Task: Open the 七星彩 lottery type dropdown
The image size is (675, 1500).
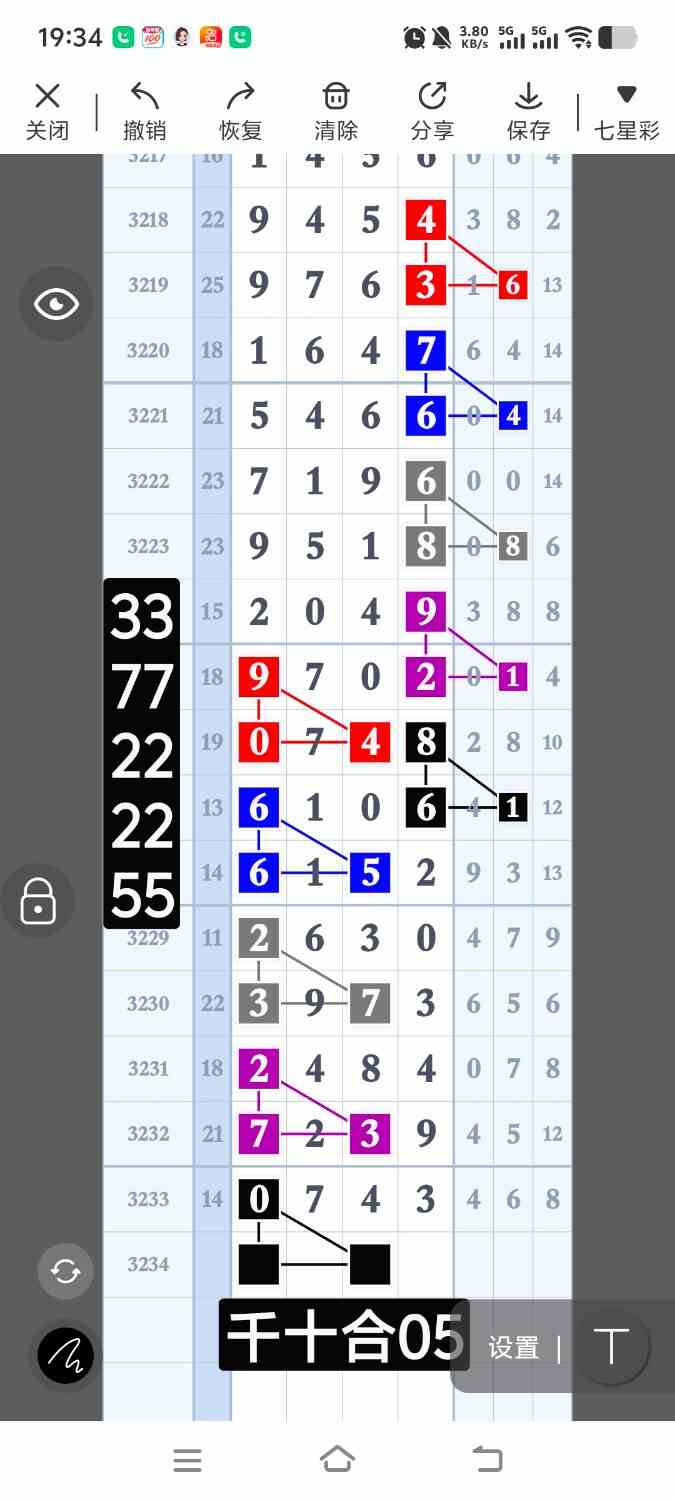Action: coord(626,111)
